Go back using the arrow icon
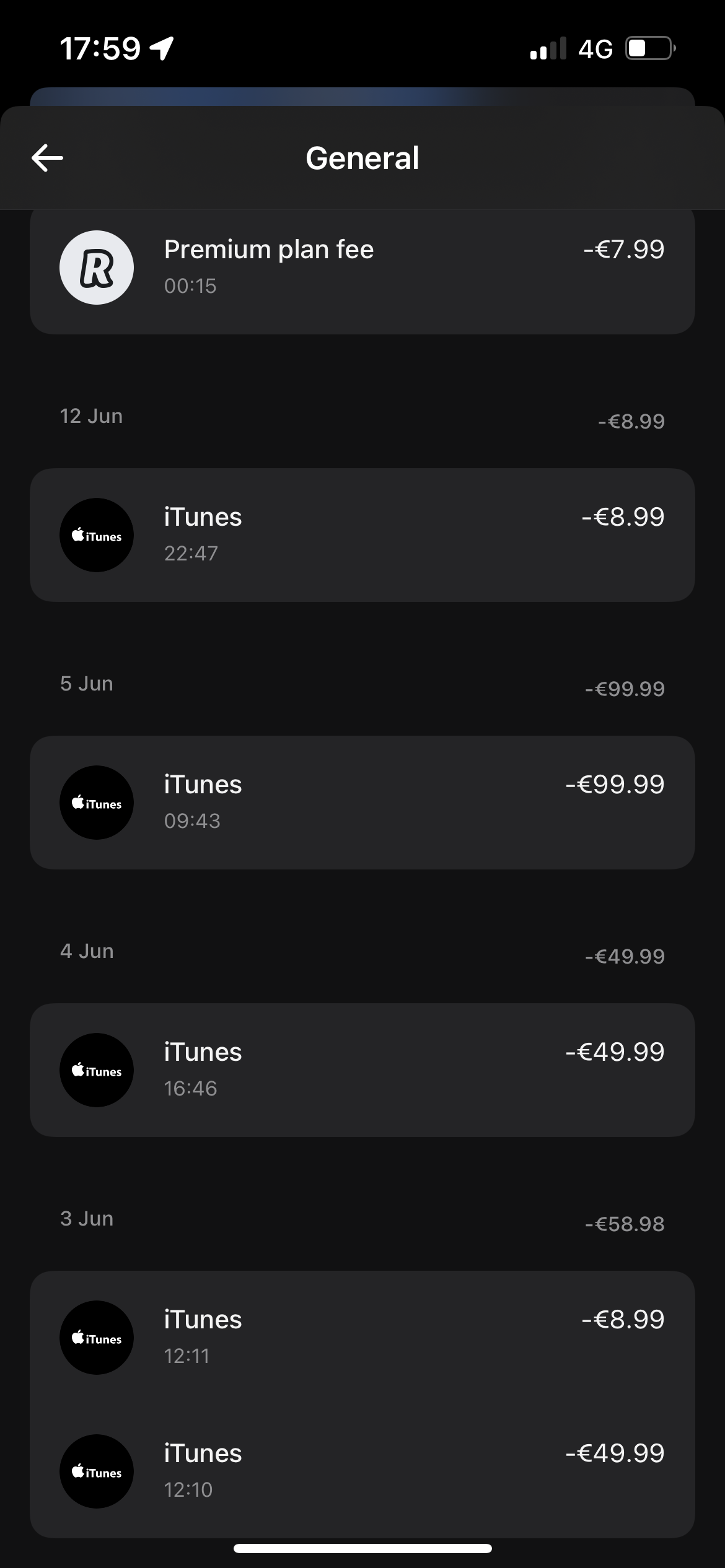725x1568 pixels. 47,158
